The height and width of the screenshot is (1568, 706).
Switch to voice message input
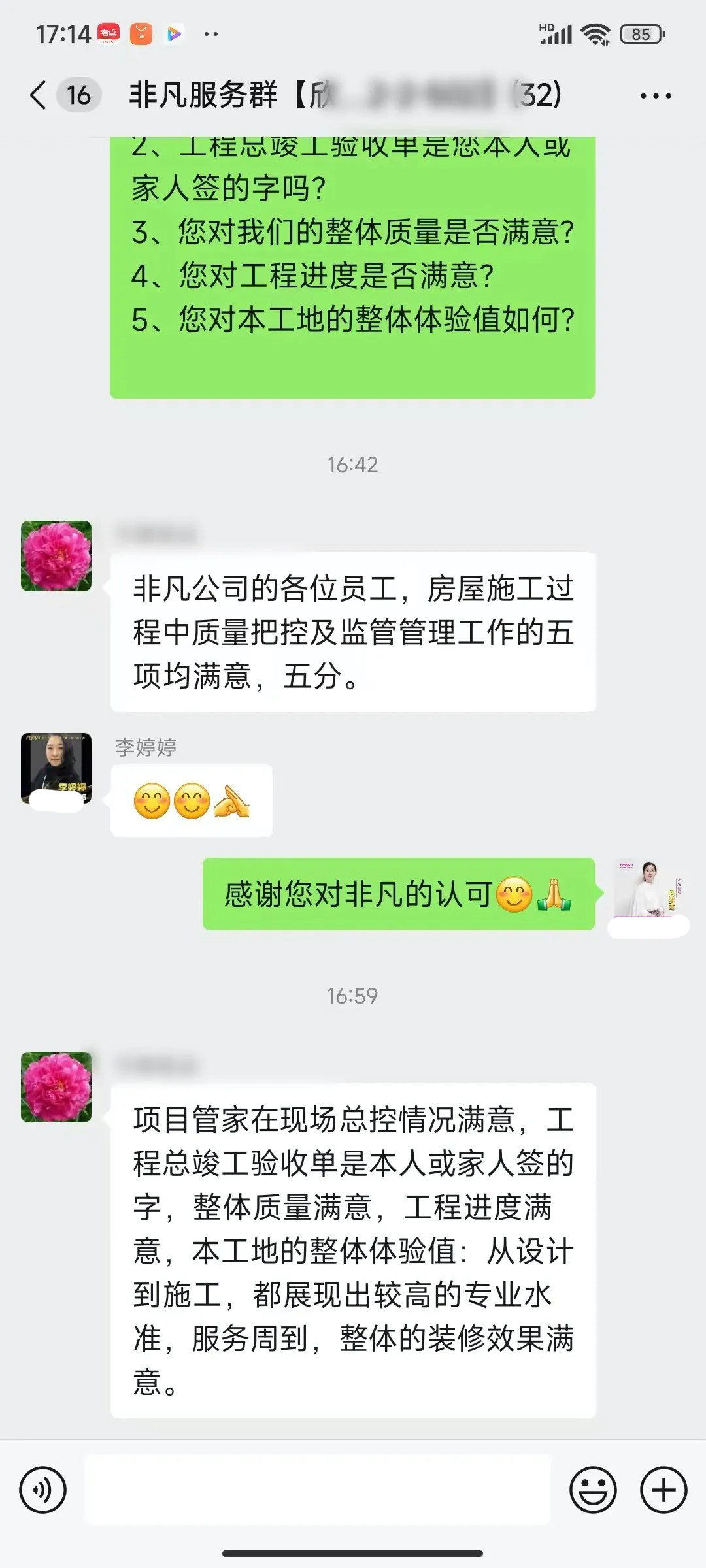tap(43, 1490)
